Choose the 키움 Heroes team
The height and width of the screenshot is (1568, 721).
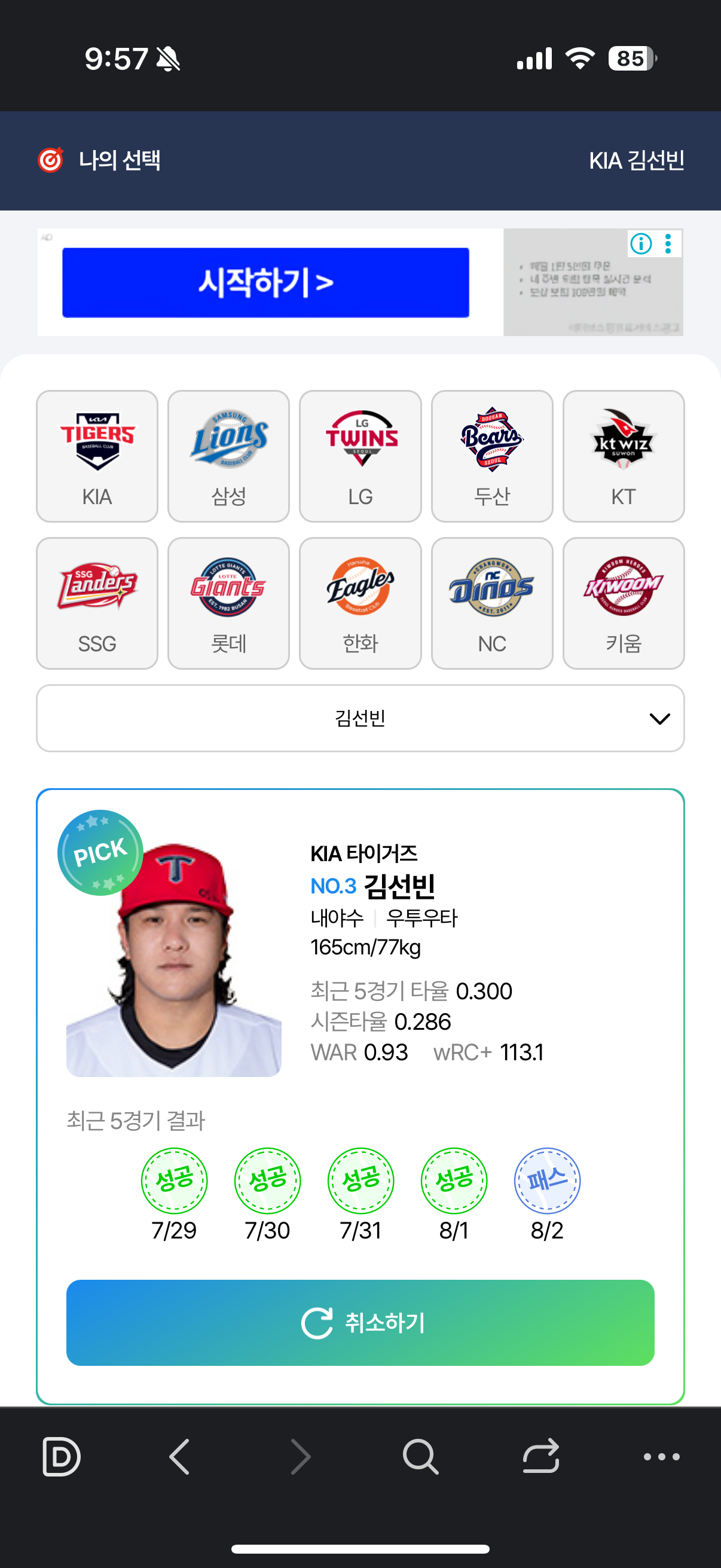pos(624,603)
